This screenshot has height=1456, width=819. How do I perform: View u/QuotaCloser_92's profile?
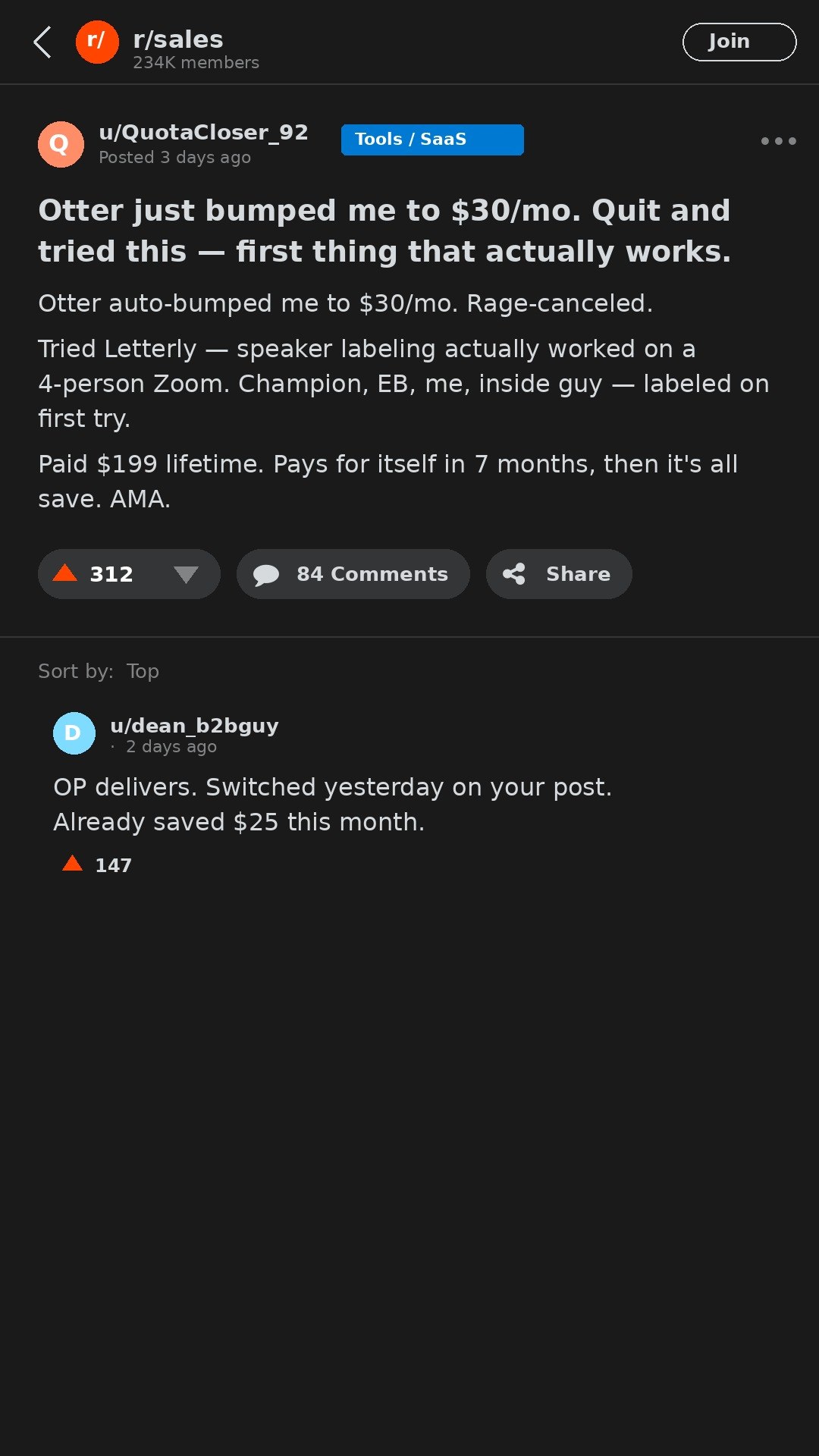point(203,132)
